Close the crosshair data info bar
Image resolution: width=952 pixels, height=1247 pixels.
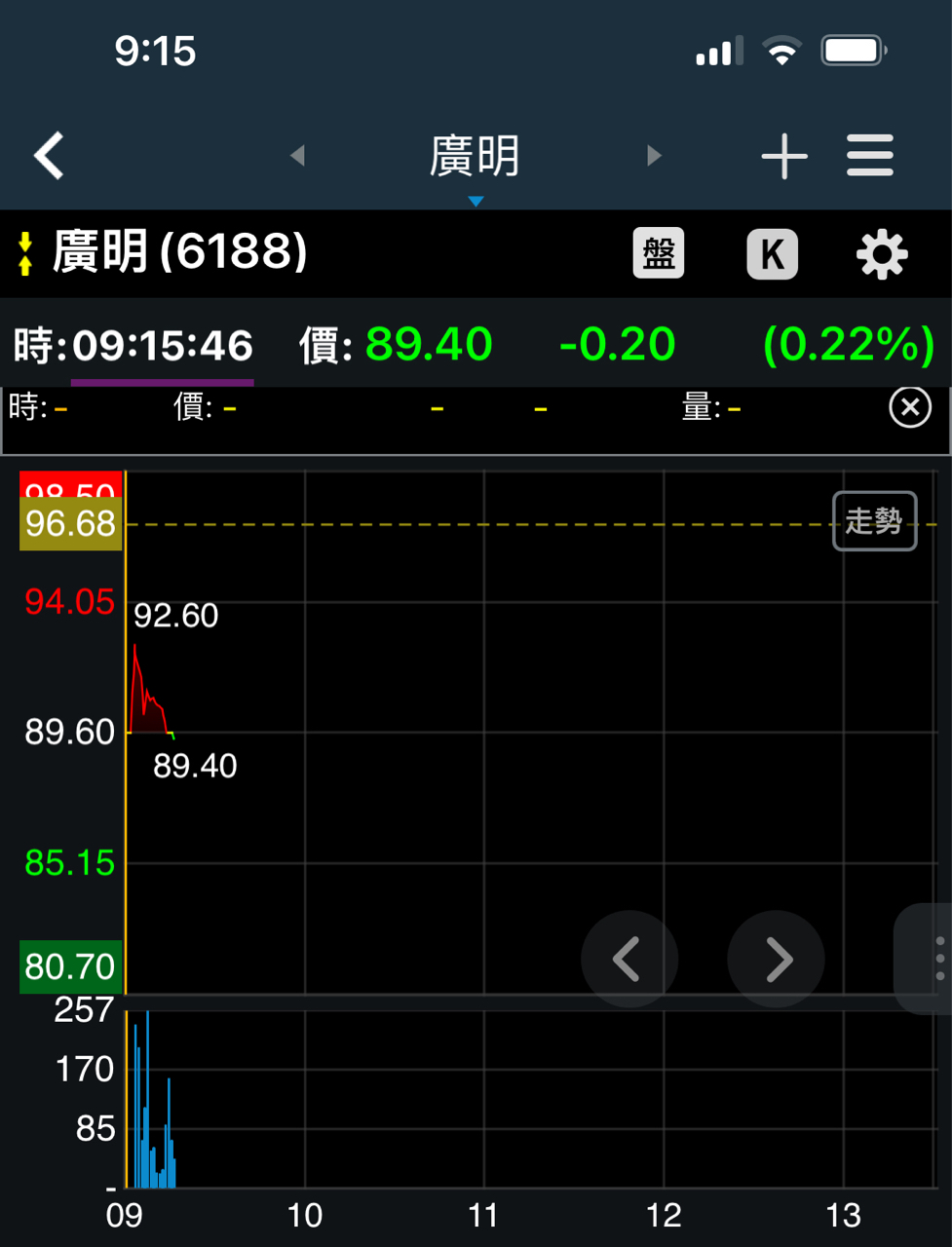910,407
